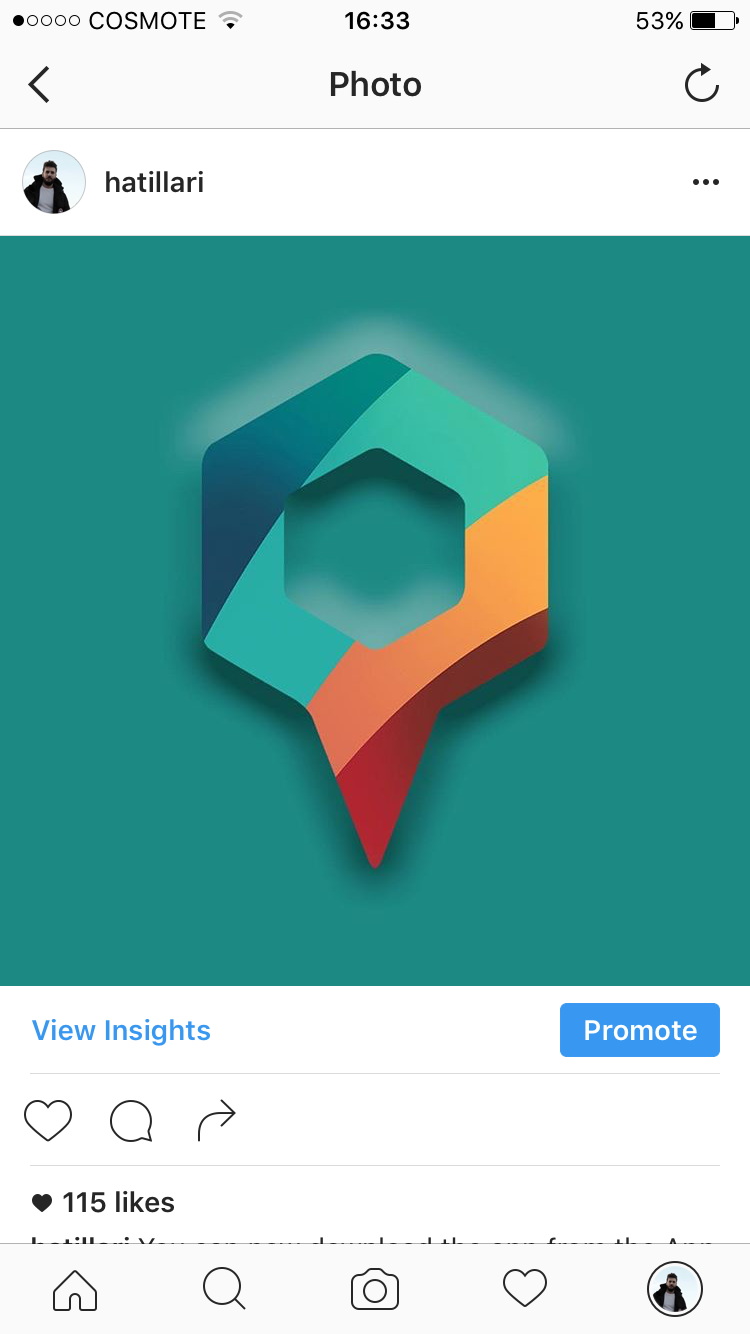Switch to the Home tab
Screen dimensions: 750x1334
pos(75,1289)
